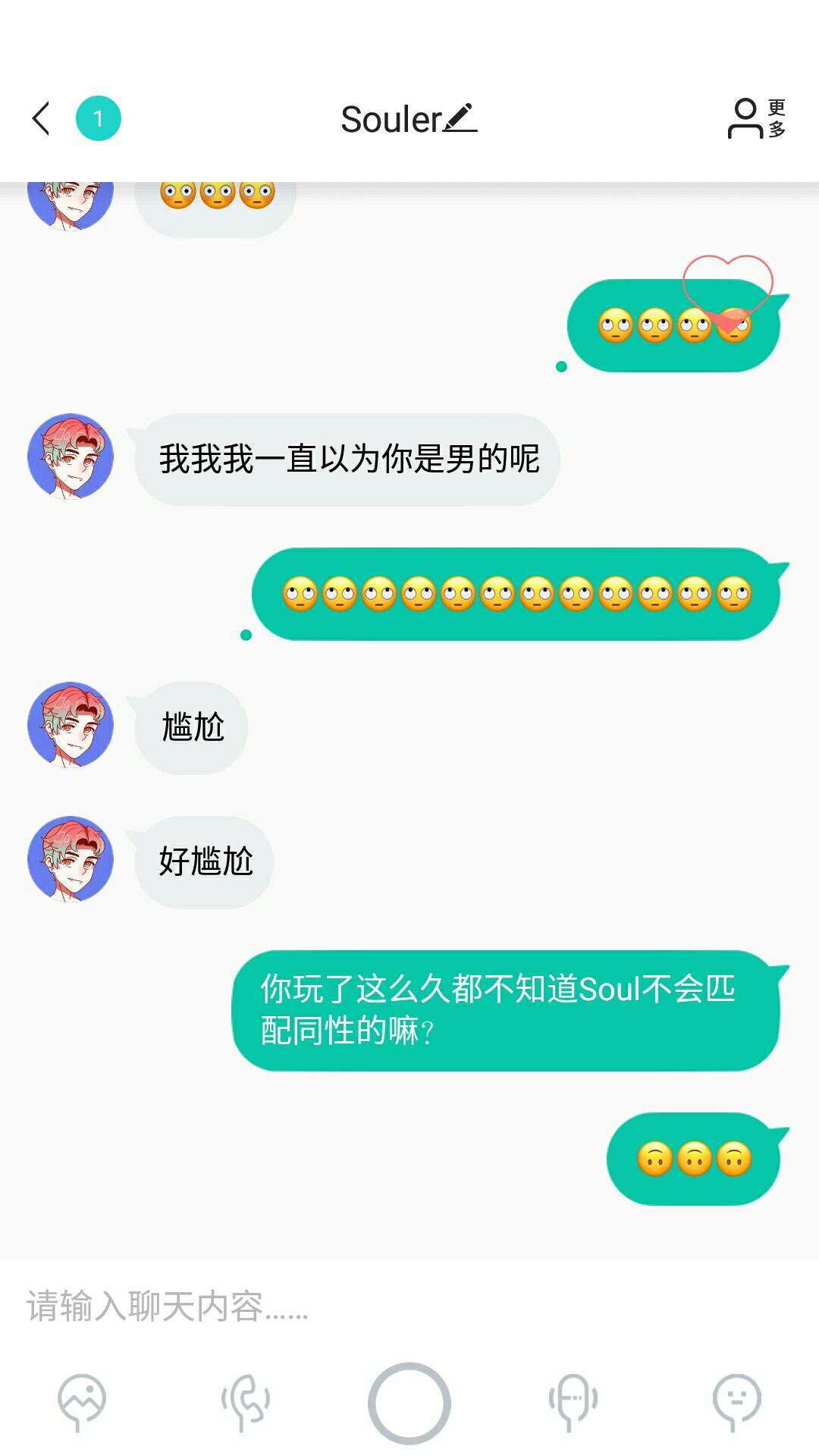The height and width of the screenshot is (1456, 819).
Task: Go back to the chat list
Action: [x=42, y=119]
